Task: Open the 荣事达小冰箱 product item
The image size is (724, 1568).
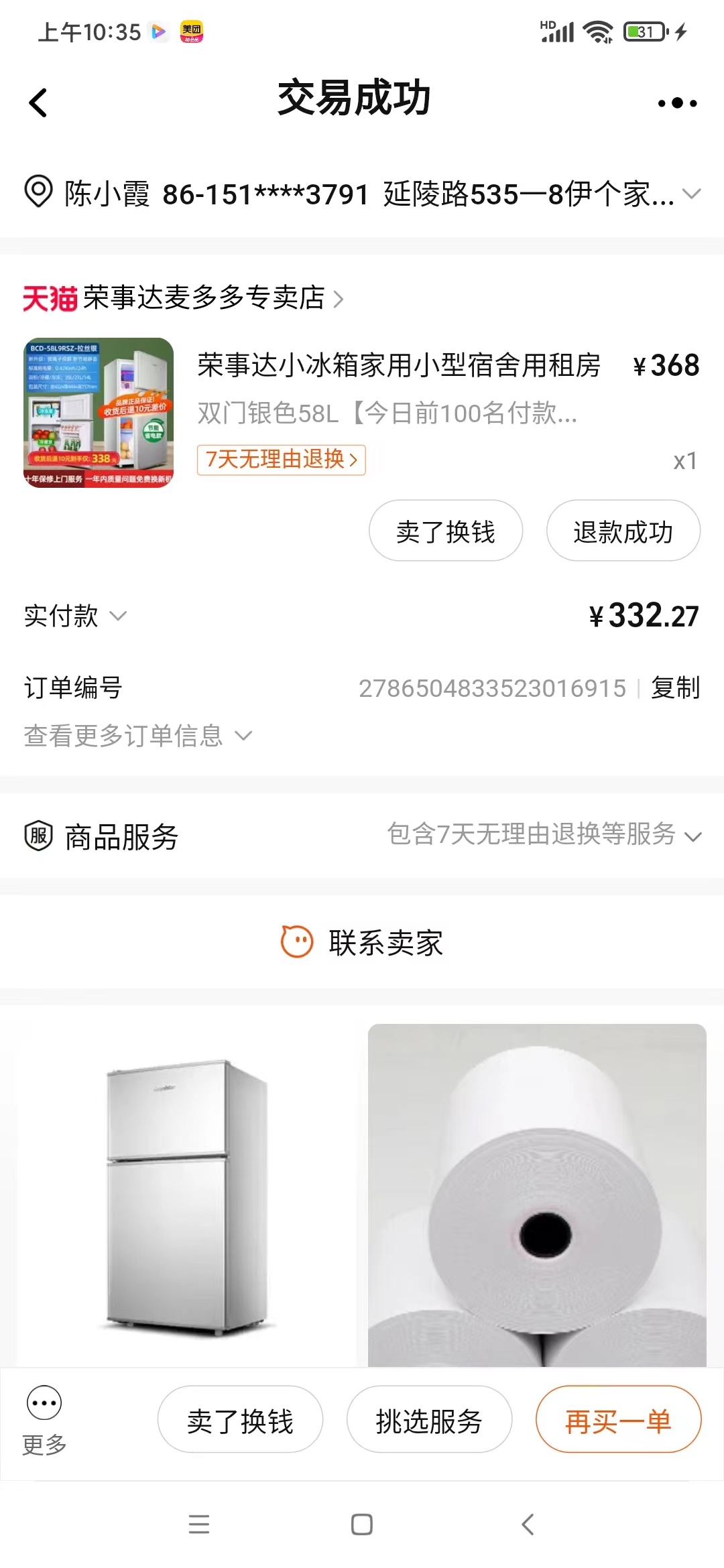Action: pos(398,366)
